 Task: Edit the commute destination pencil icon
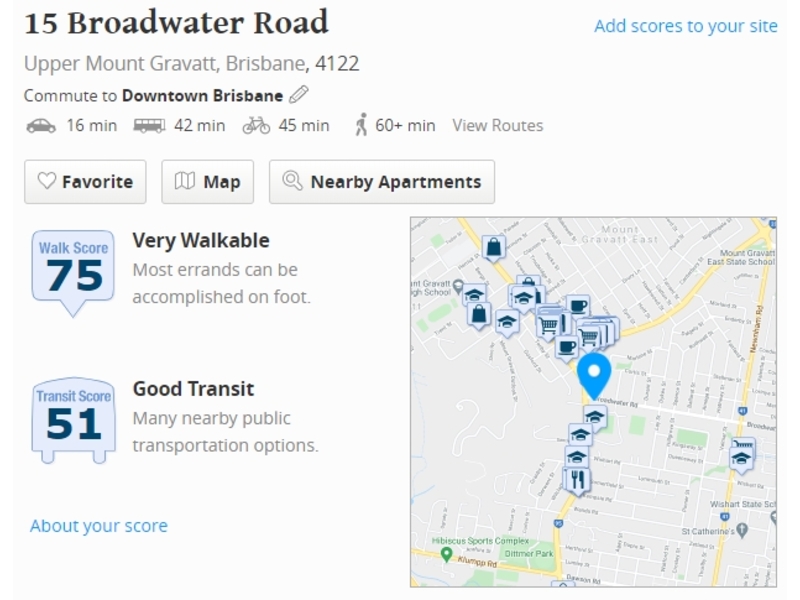point(299,95)
